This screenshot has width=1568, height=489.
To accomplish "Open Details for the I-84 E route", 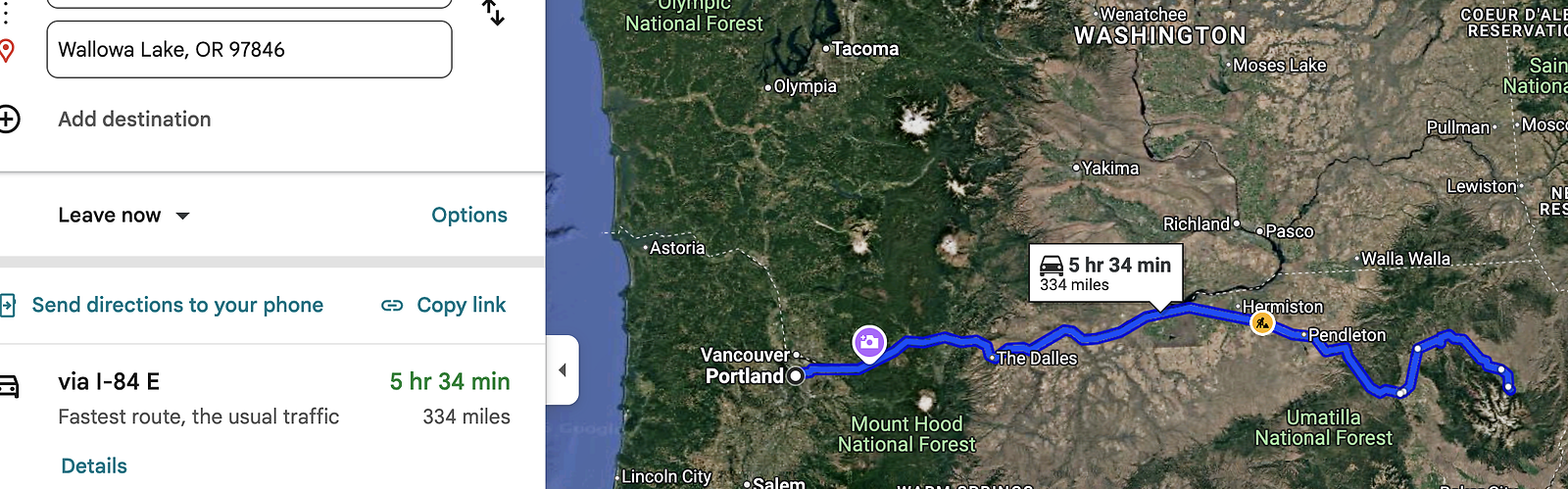I will point(94,466).
